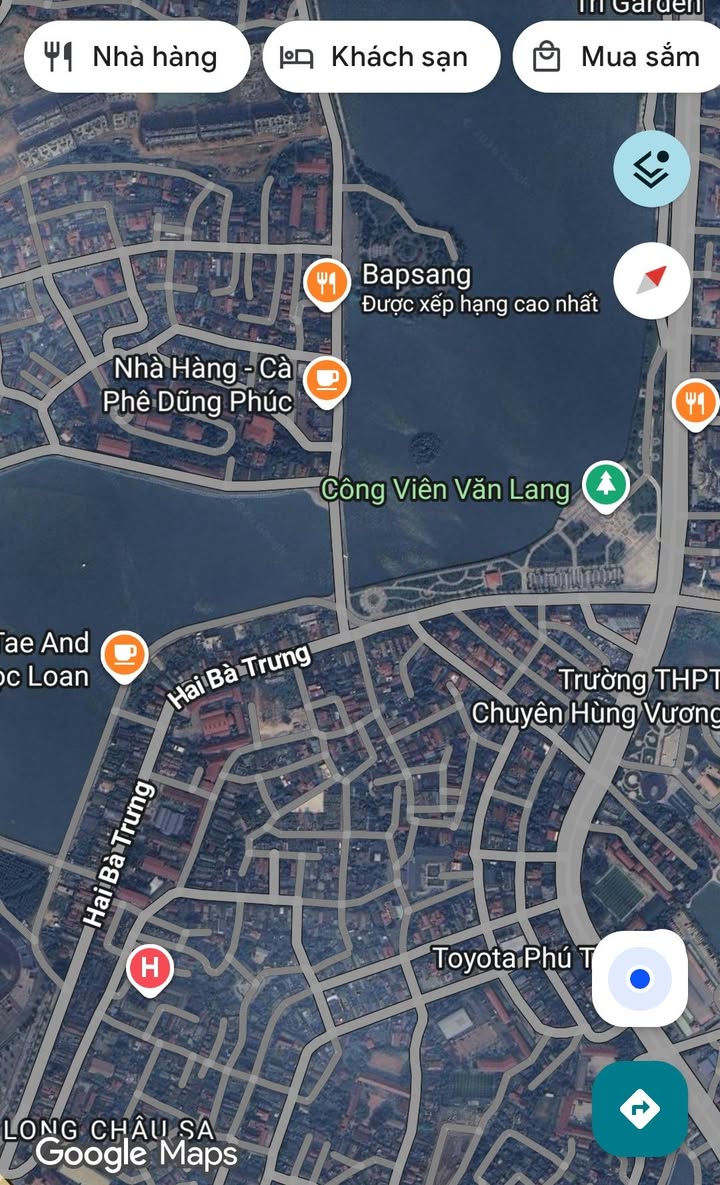This screenshot has height=1185, width=720.
Task: Select the restaurant pin at right edge
Action: [695, 404]
